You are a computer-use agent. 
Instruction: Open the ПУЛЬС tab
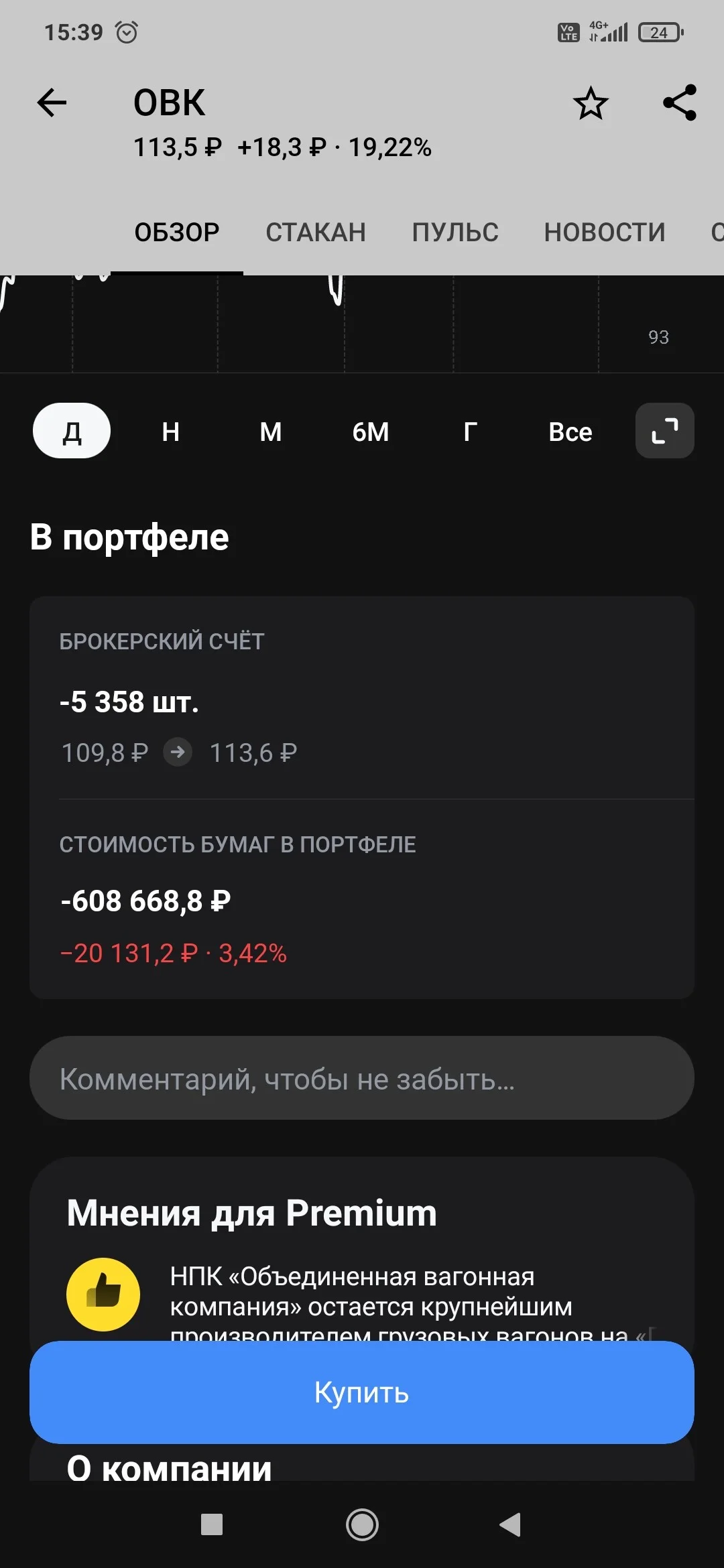pyautogui.click(x=455, y=233)
